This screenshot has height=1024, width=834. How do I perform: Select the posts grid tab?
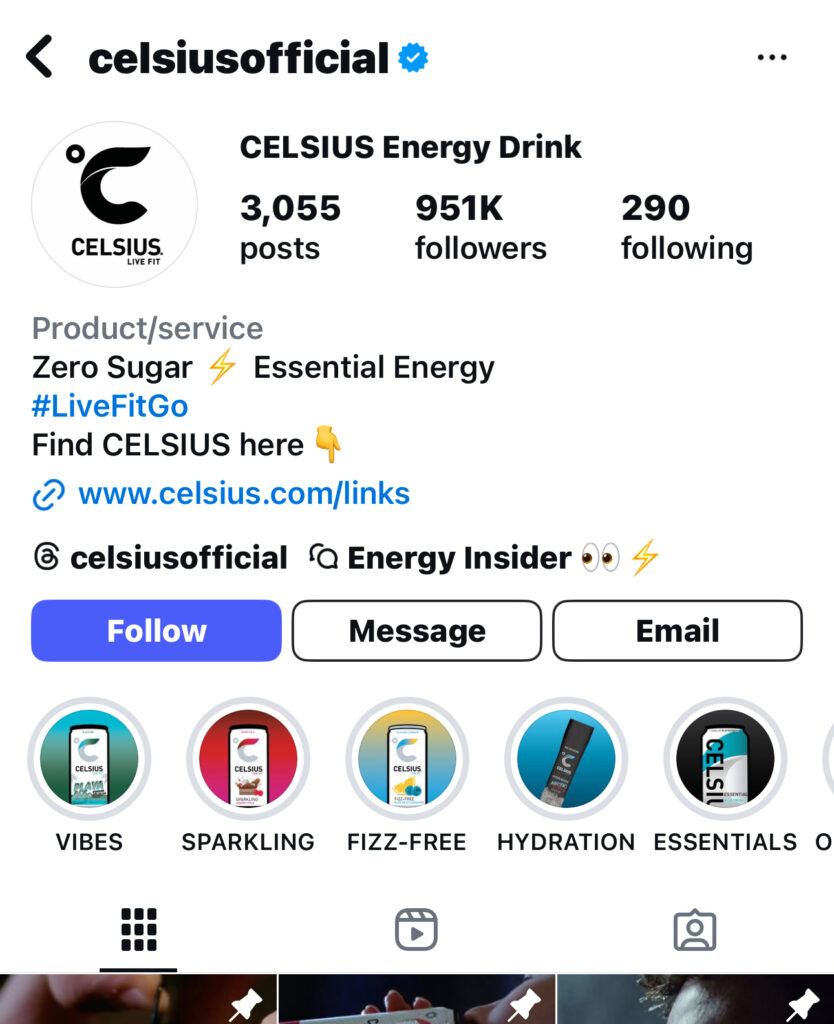click(139, 929)
